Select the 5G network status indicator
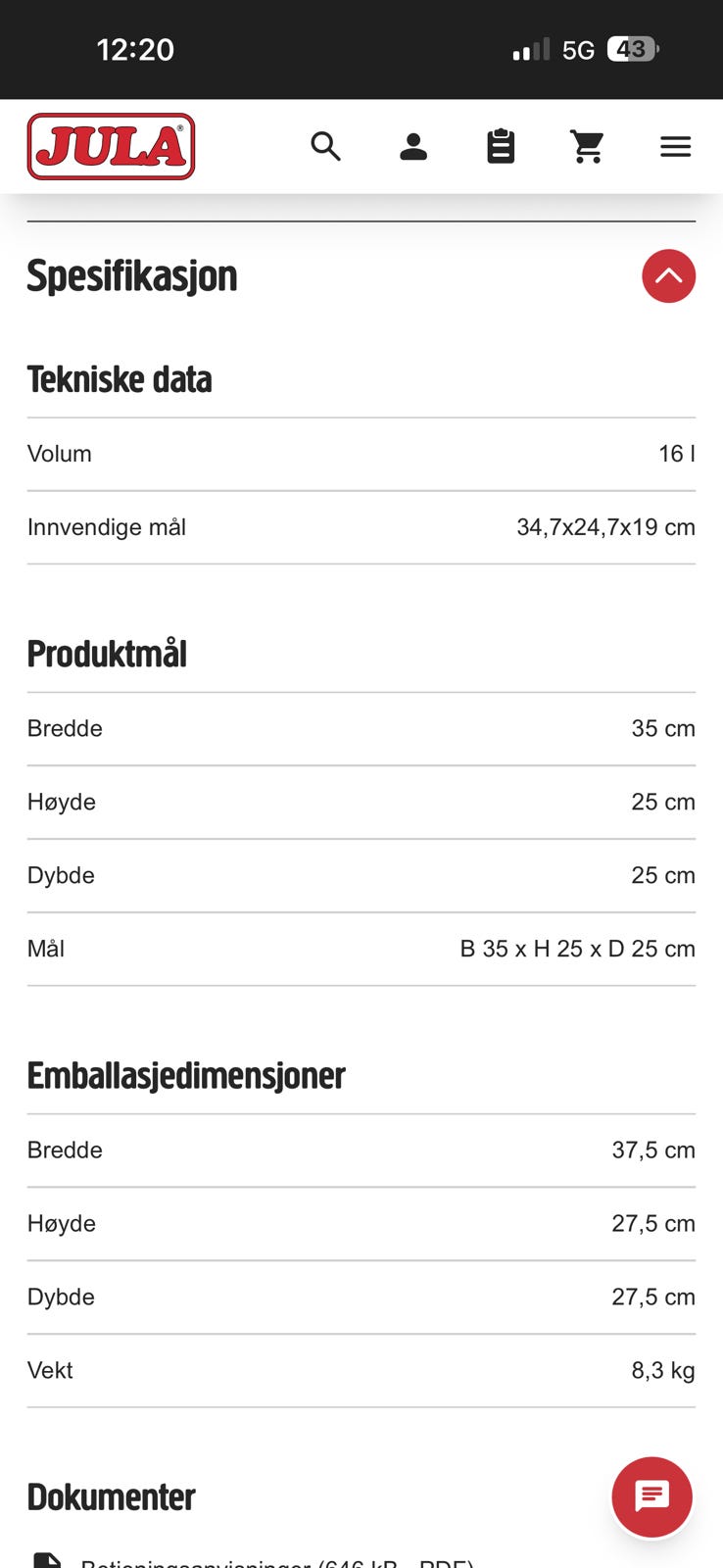The image size is (723, 1568). tap(578, 49)
